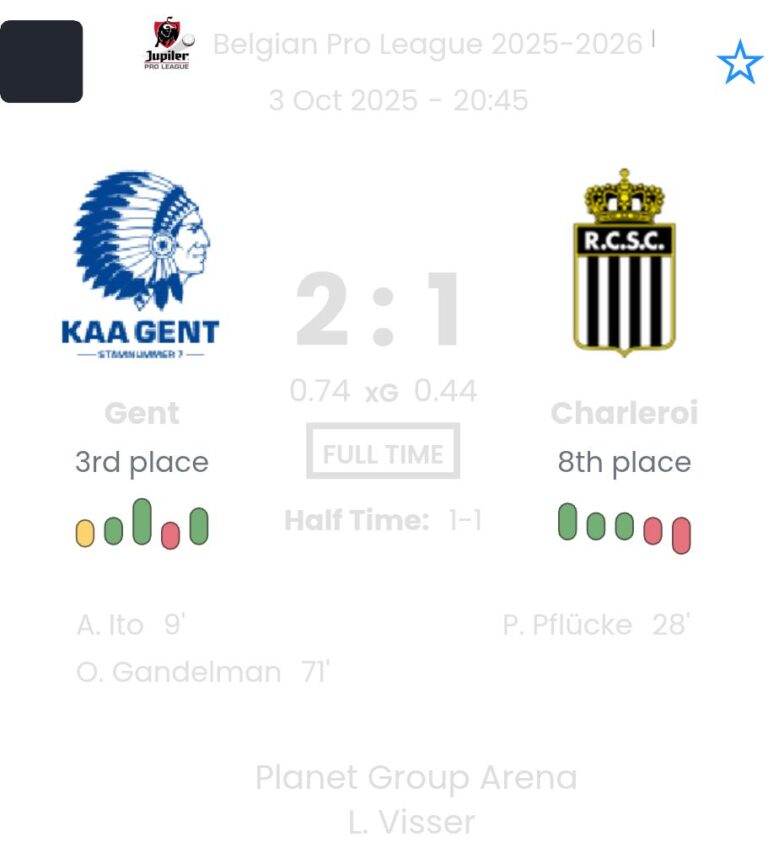Open Belgian Pro League 2025-2026 competition
The width and height of the screenshot is (768, 853).
(x=427, y=44)
